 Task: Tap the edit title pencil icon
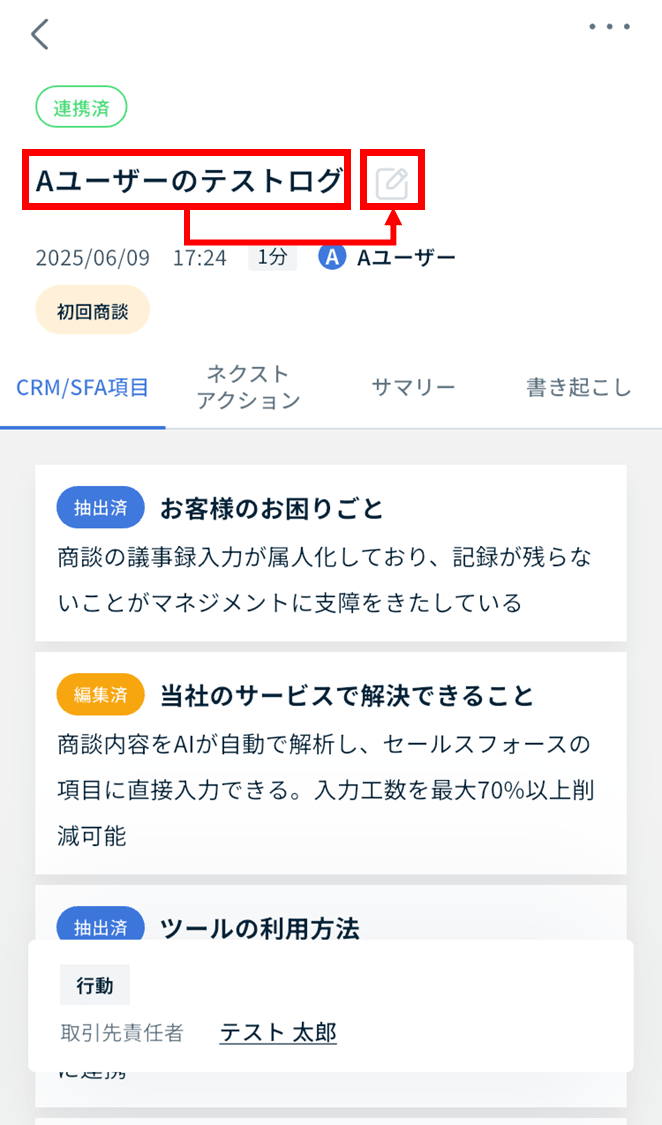[392, 184]
